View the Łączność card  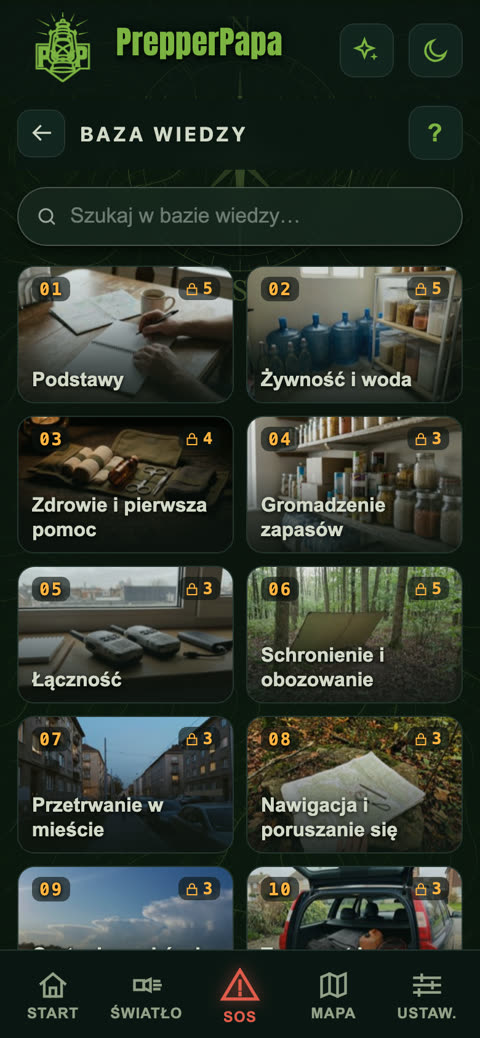coord(125,634)
